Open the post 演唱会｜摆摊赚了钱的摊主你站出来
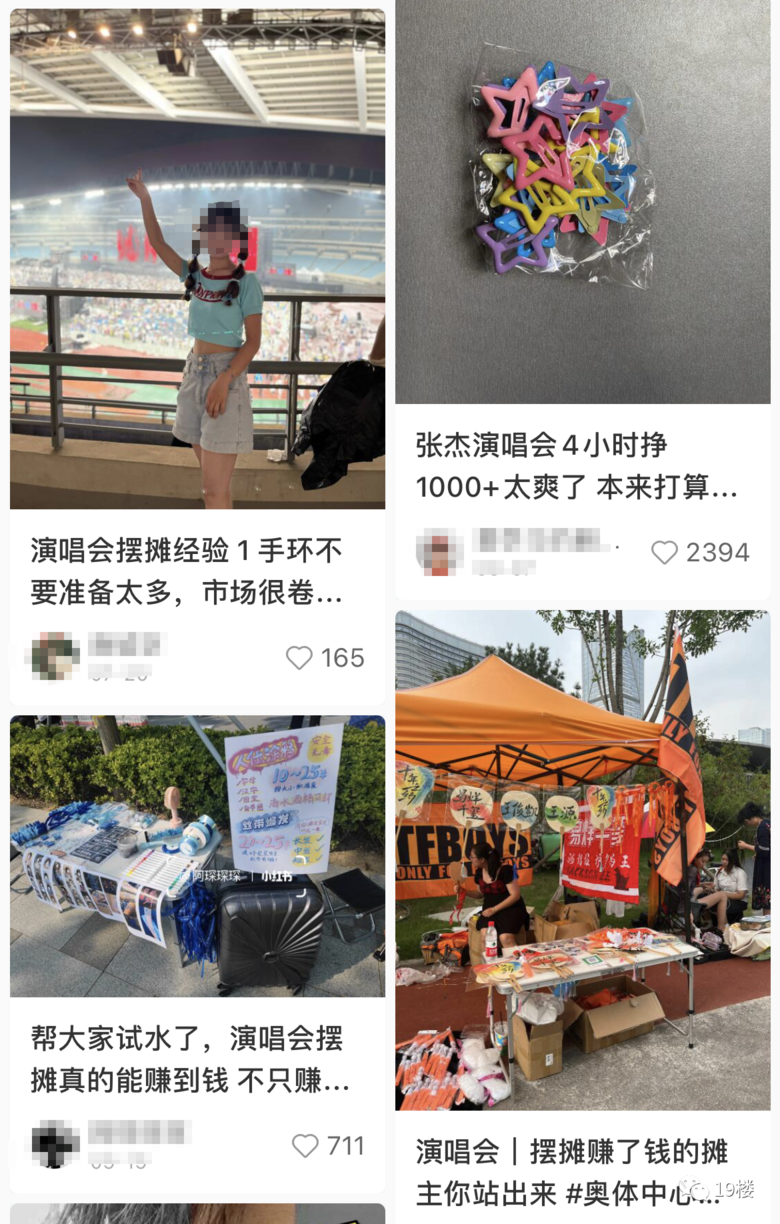The width and height of the screenshot is (780, 1224). [572, 1170]
